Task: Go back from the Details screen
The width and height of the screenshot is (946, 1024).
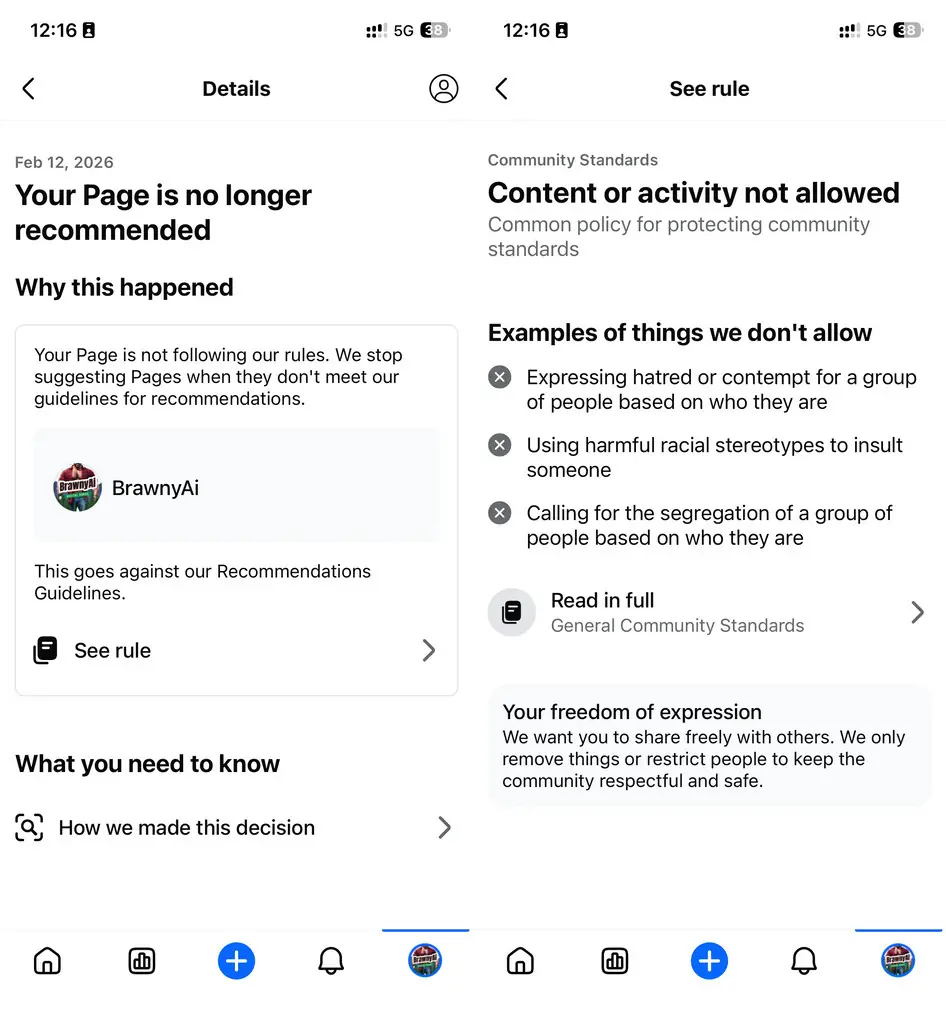Action: (x=29, y=89)
